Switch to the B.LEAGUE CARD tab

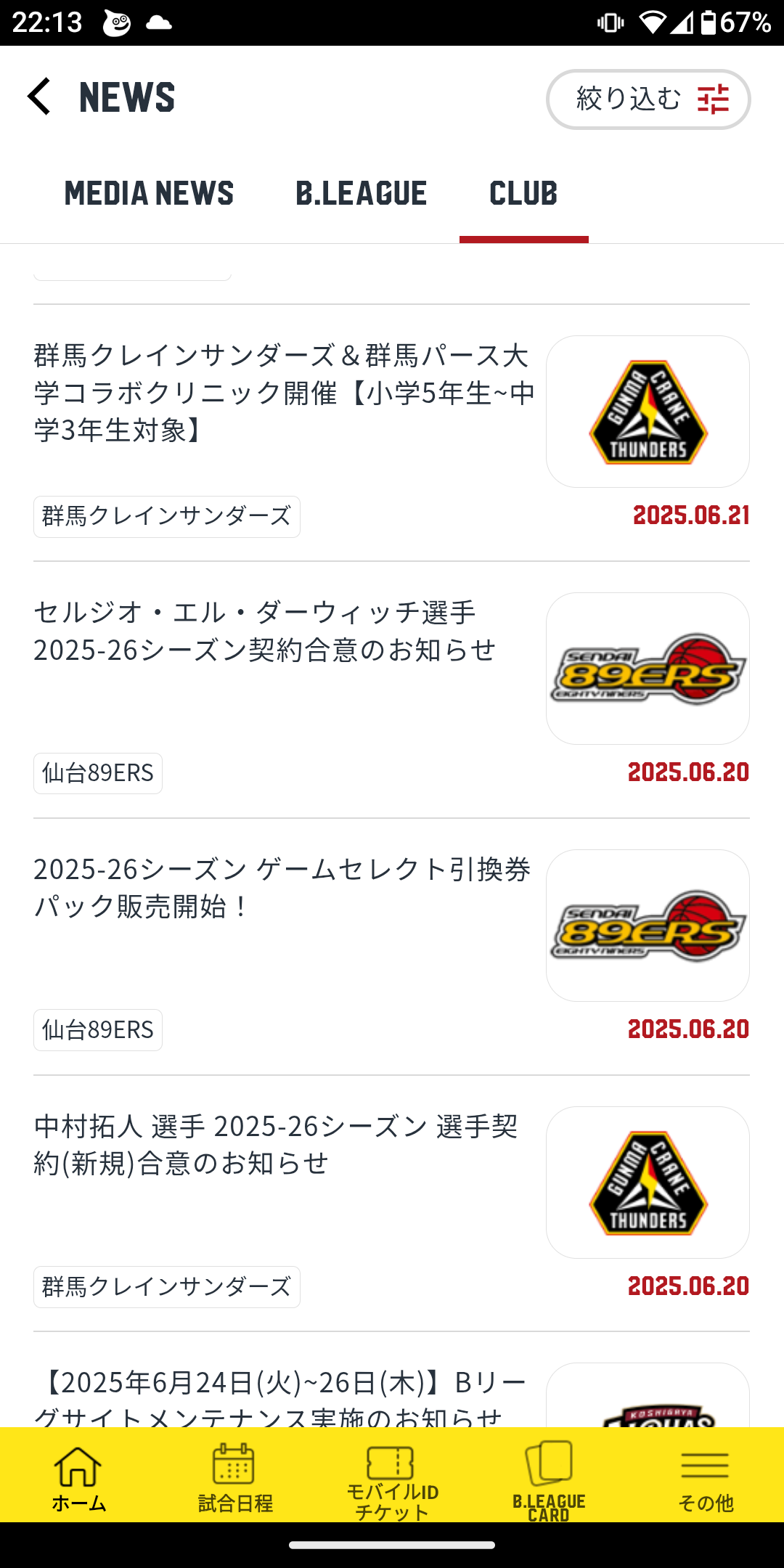coord(549,1478)
